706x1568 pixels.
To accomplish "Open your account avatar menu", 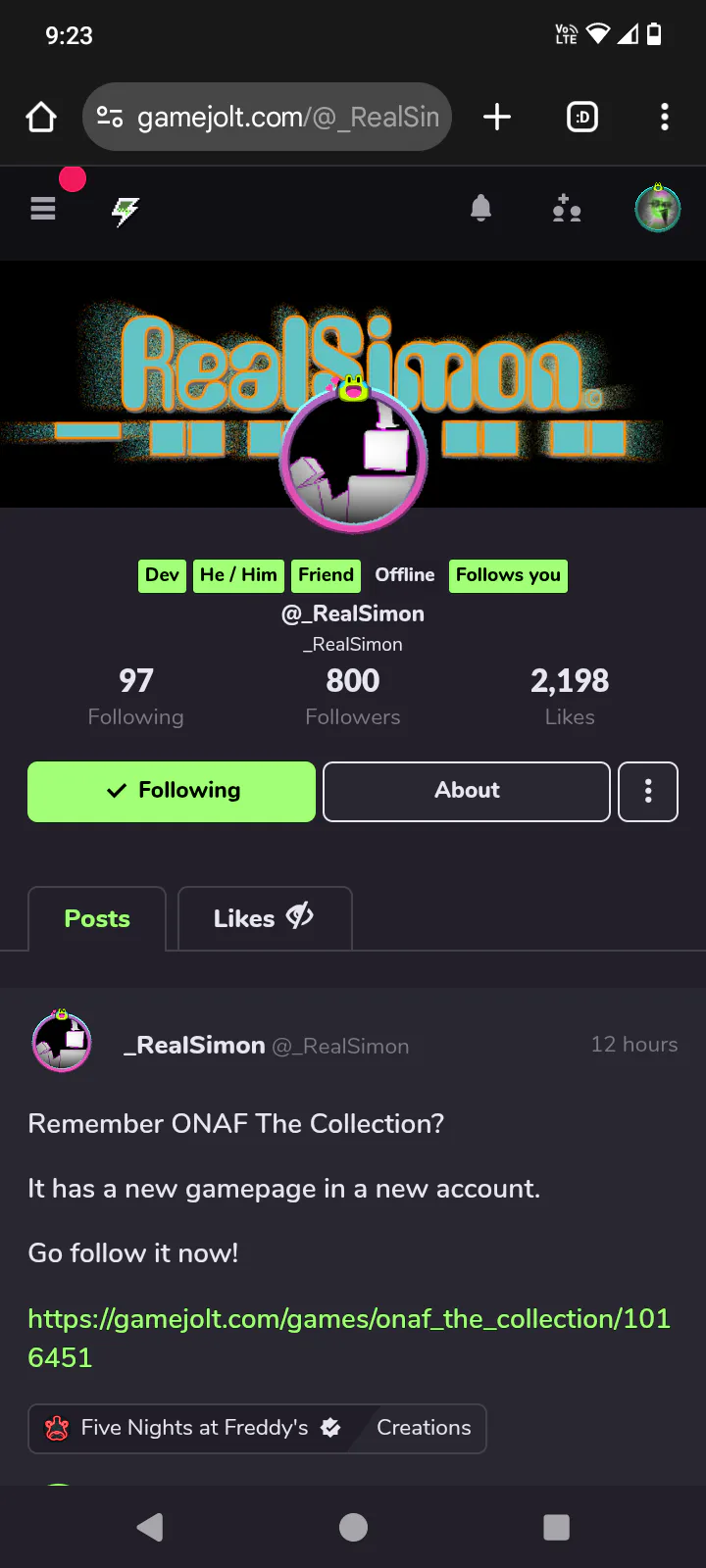I will pyautogui.click(x=658, y=208).
